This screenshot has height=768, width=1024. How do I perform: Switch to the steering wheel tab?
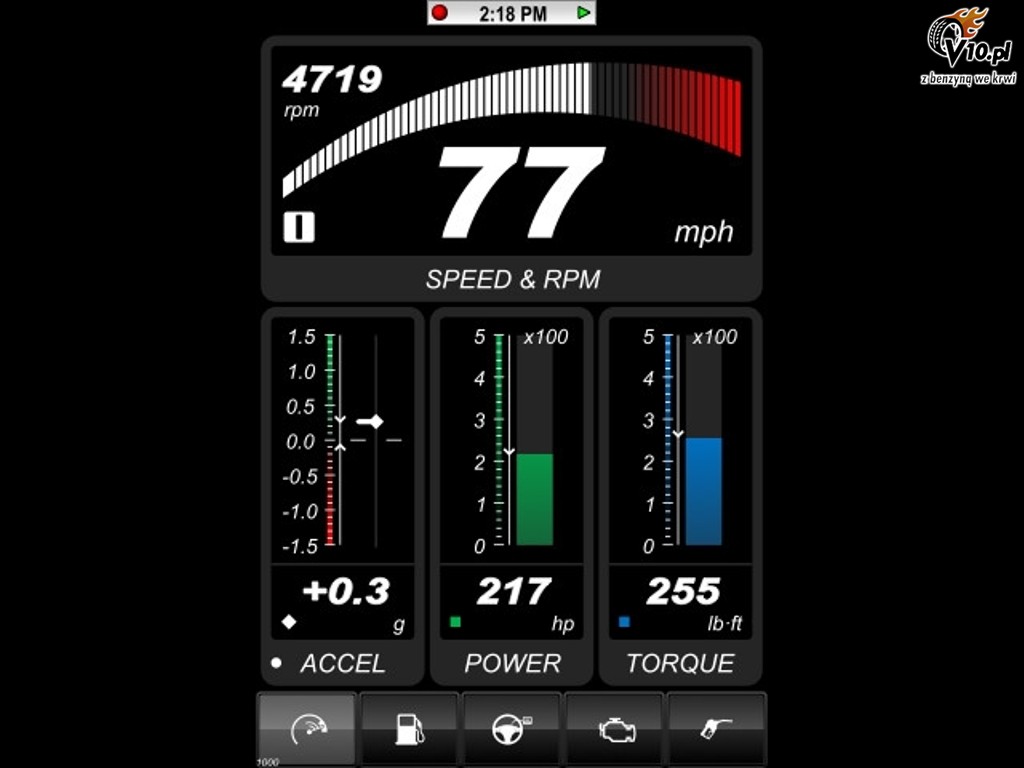(512, 730)
